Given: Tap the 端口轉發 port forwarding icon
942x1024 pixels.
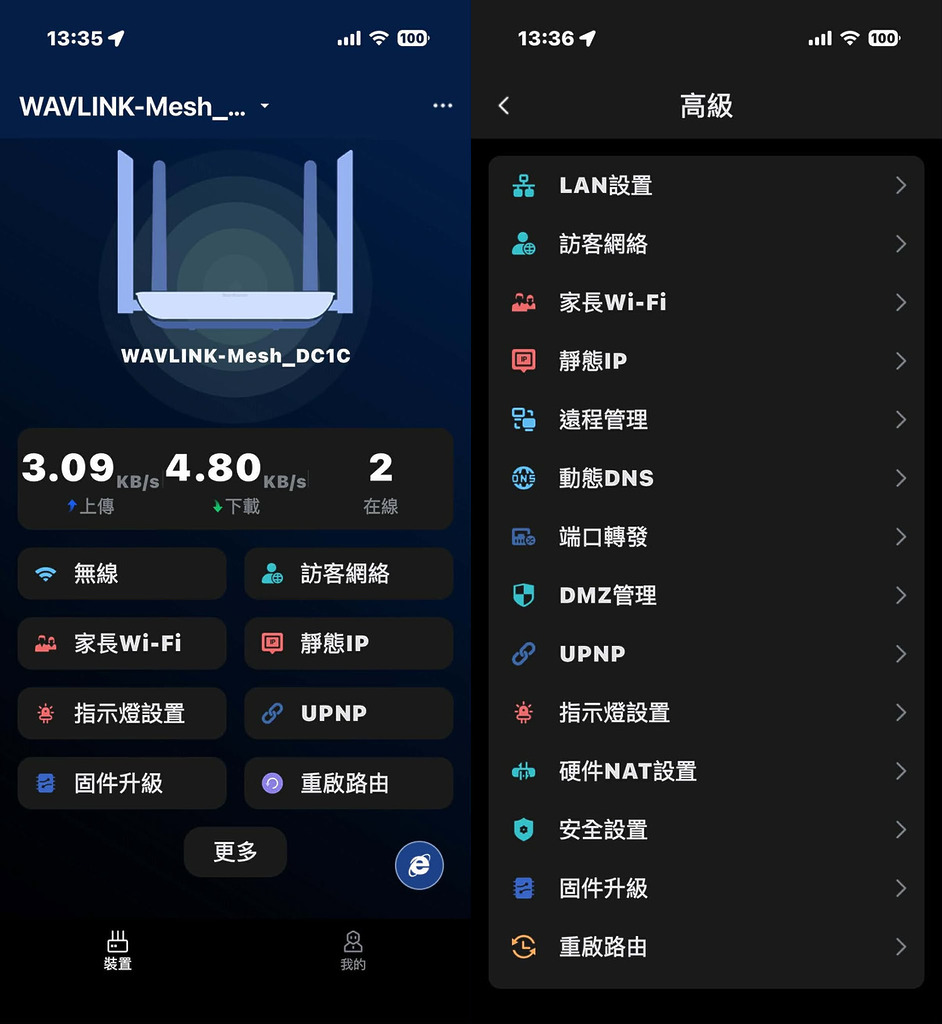Looking at the screenshot, I should [x=523, y=537].
